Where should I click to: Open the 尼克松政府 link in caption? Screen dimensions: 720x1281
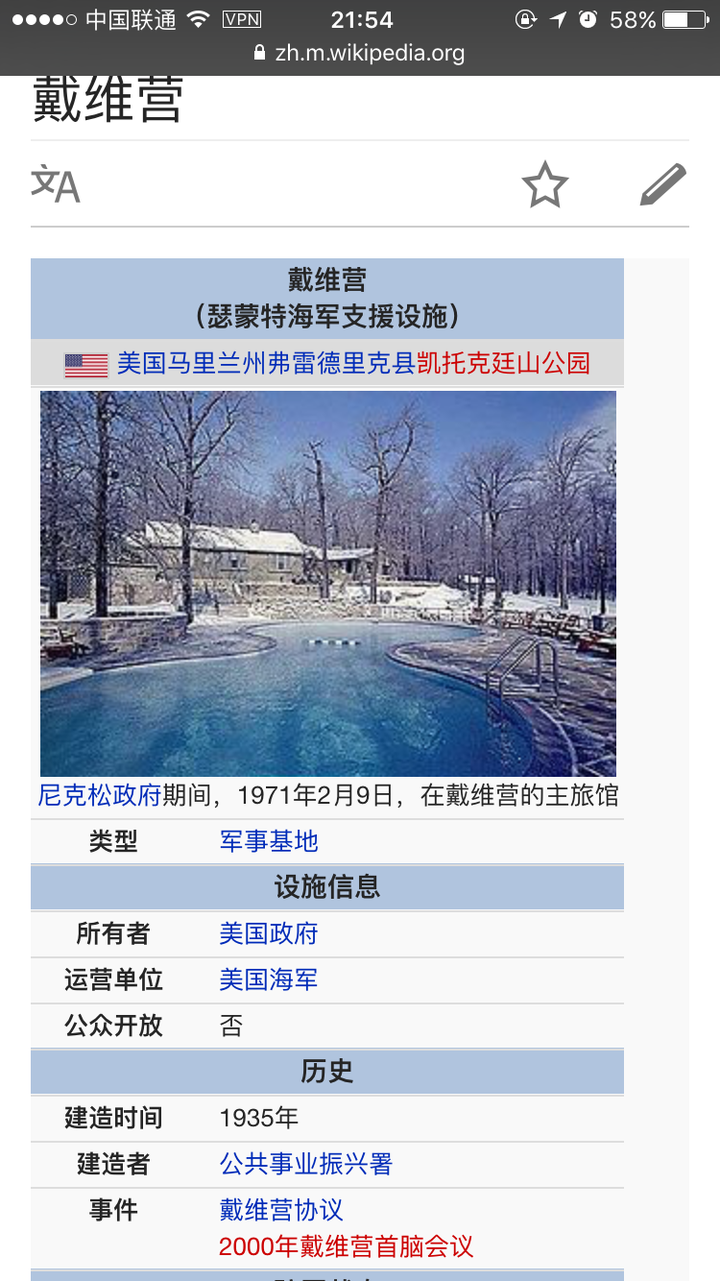click(99, 796)
